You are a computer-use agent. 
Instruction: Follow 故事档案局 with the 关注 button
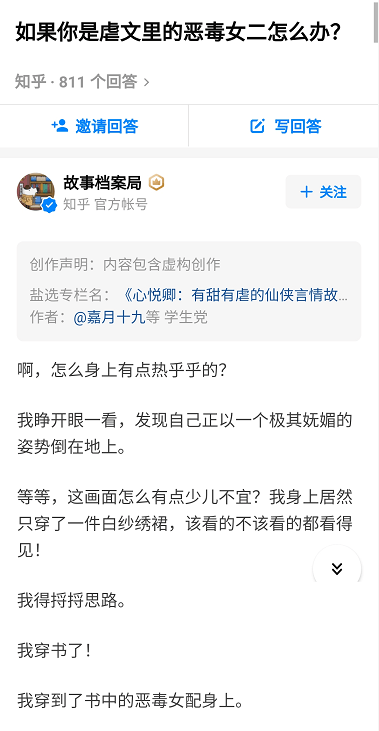(323, 192)
